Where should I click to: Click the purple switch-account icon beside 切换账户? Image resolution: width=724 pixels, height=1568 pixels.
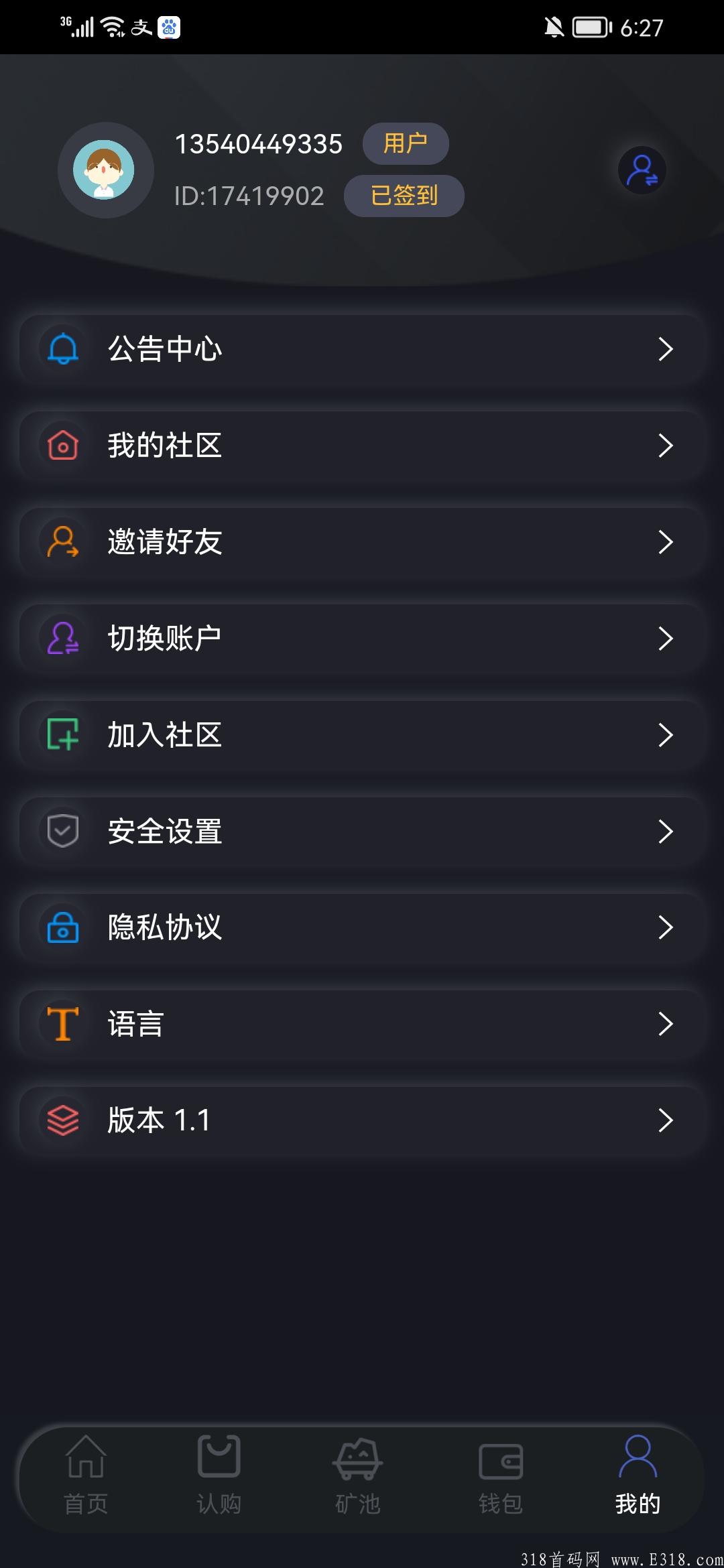click(x=62, y=639)
